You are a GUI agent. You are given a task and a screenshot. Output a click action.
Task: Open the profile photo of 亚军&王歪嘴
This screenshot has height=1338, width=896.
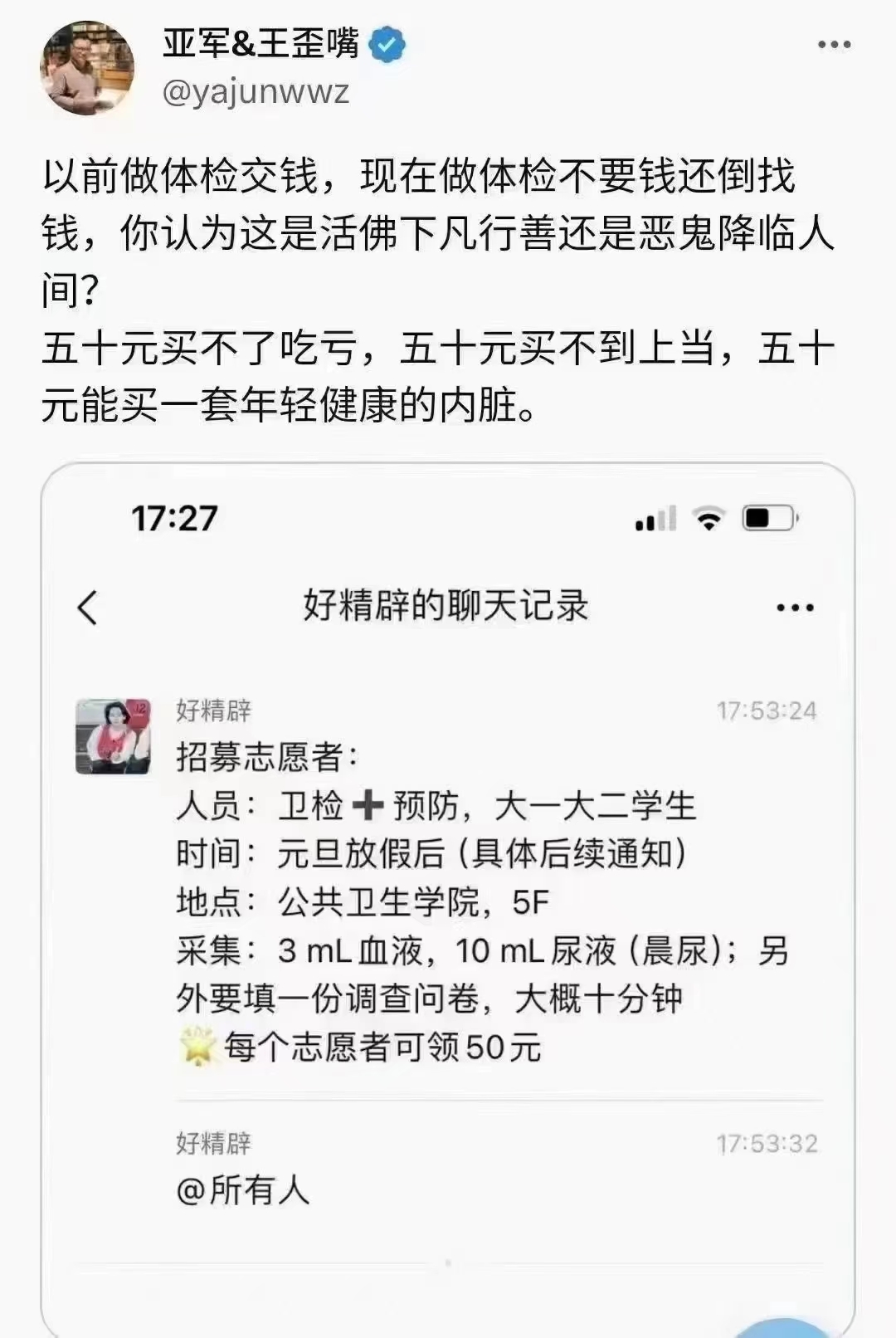(87, 68)
